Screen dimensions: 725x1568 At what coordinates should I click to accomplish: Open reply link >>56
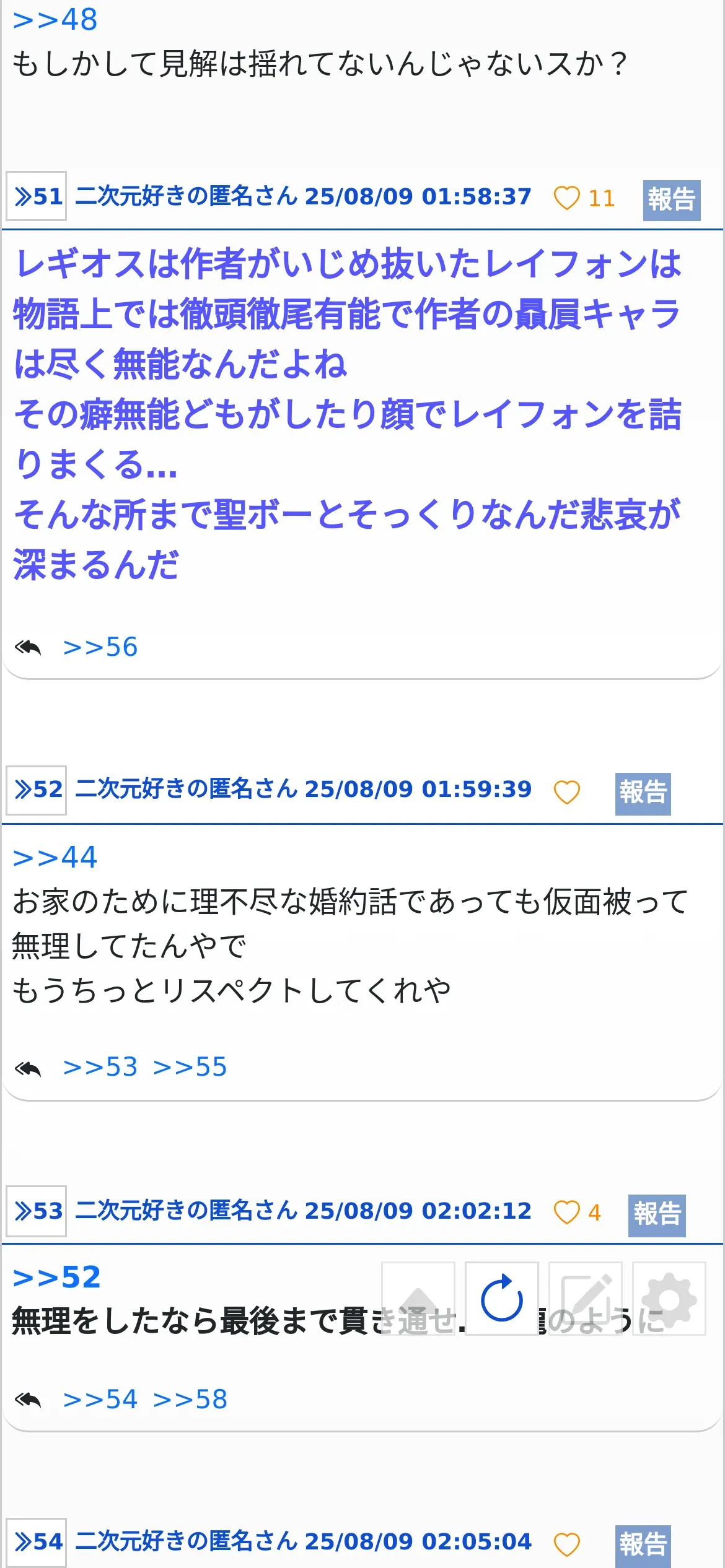(x=100, y=647)
